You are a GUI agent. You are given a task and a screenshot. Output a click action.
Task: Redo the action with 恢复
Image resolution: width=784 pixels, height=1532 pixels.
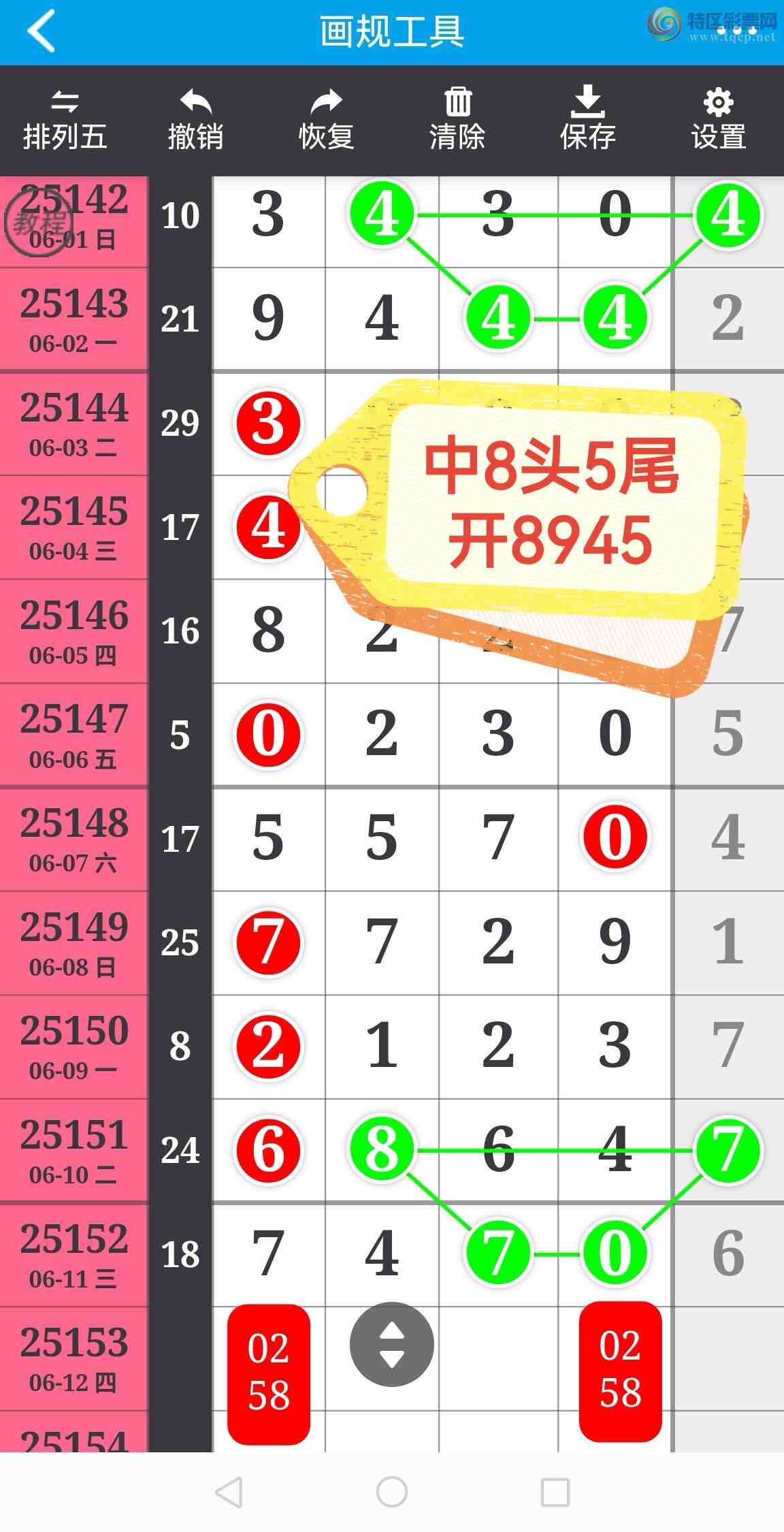click(326, 120)
